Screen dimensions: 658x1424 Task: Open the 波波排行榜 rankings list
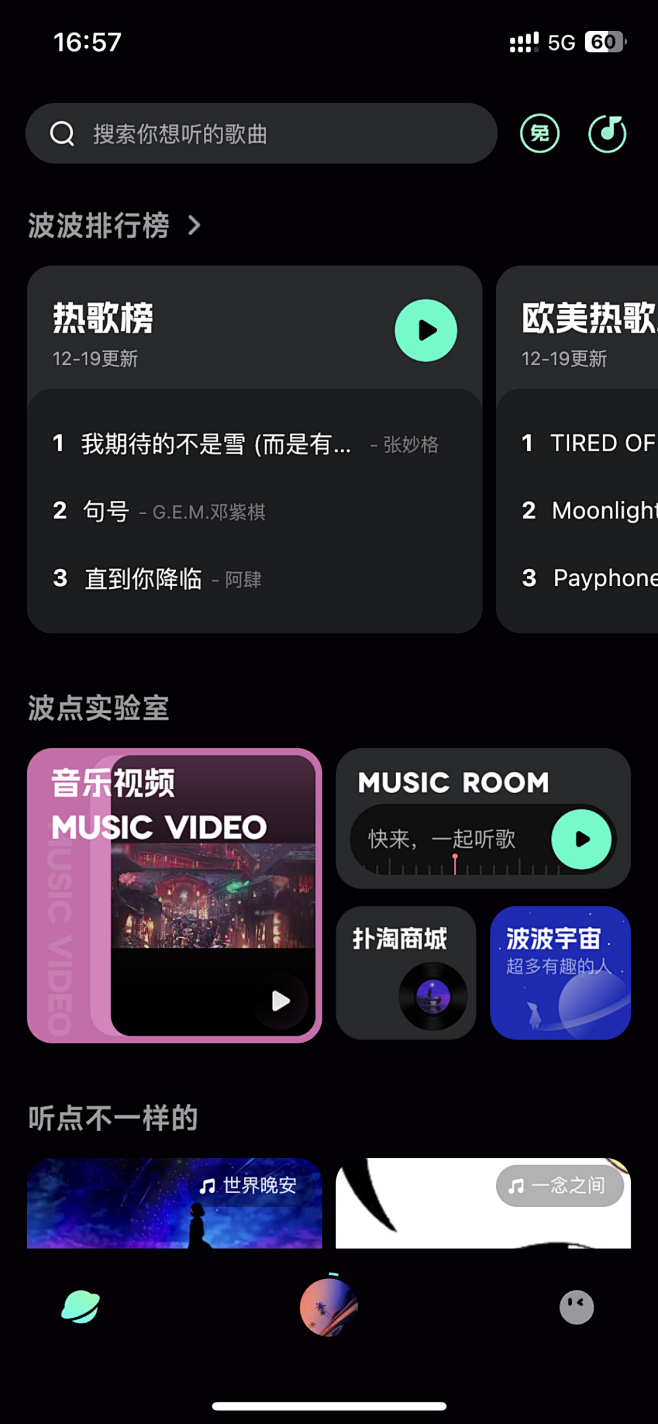(x=114, y=226)
